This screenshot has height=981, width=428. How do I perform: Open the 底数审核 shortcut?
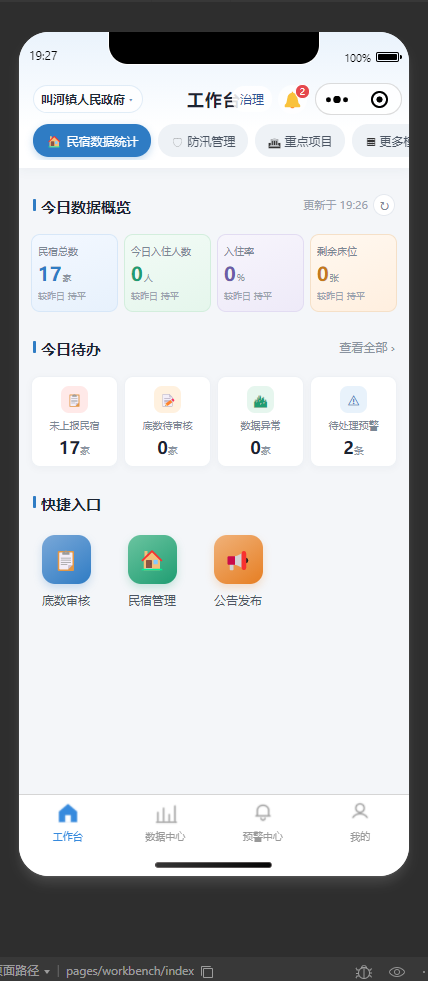coord(66,571)
